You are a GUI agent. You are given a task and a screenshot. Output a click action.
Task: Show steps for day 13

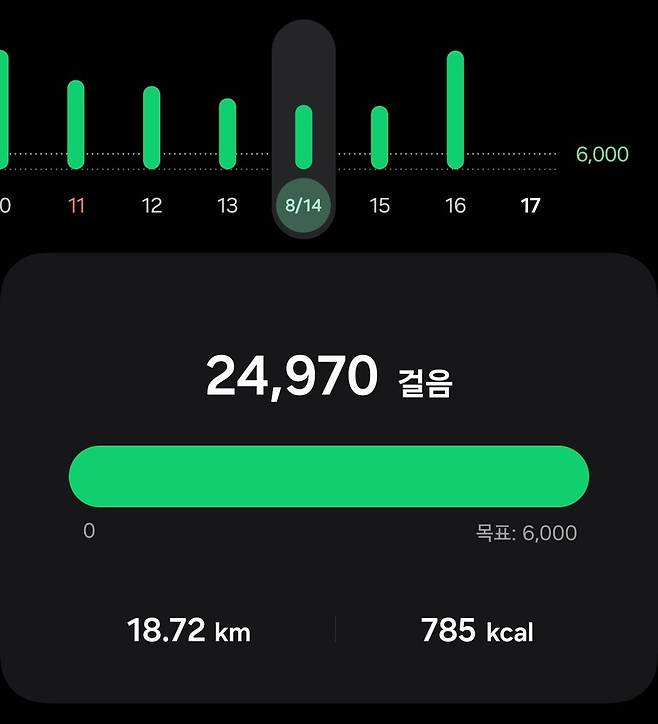(228, 205)
